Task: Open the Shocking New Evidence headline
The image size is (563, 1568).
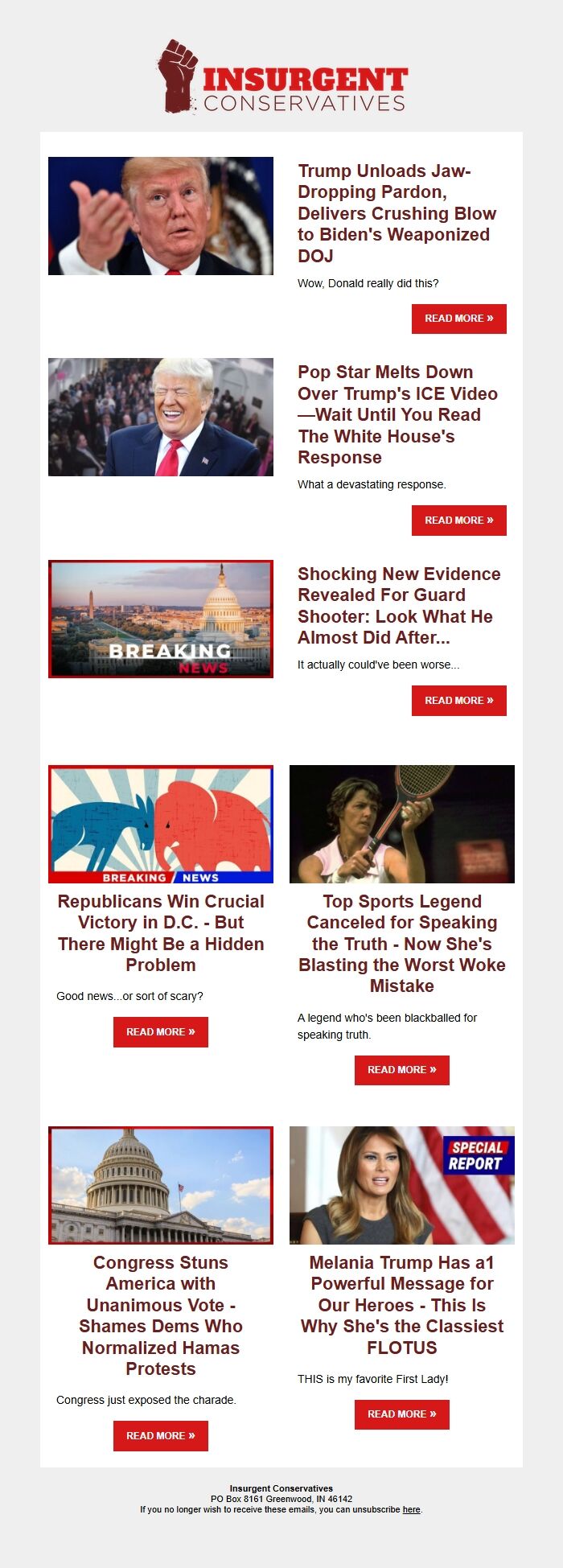Action: click(x=398, y=606)
